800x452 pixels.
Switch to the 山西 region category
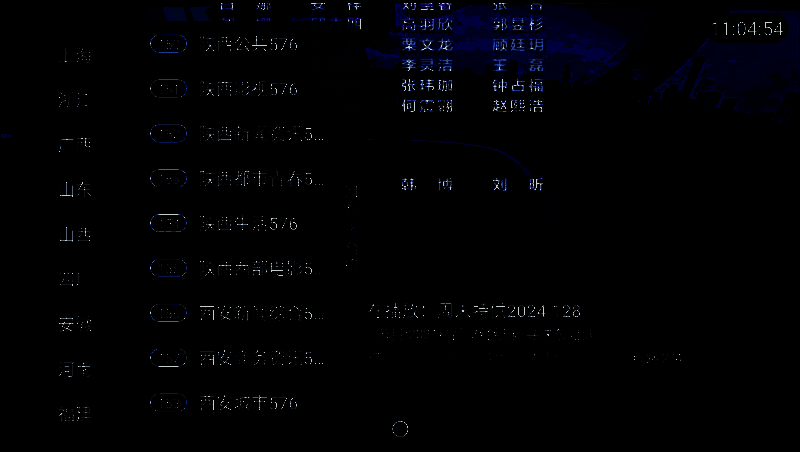(75, 234)
